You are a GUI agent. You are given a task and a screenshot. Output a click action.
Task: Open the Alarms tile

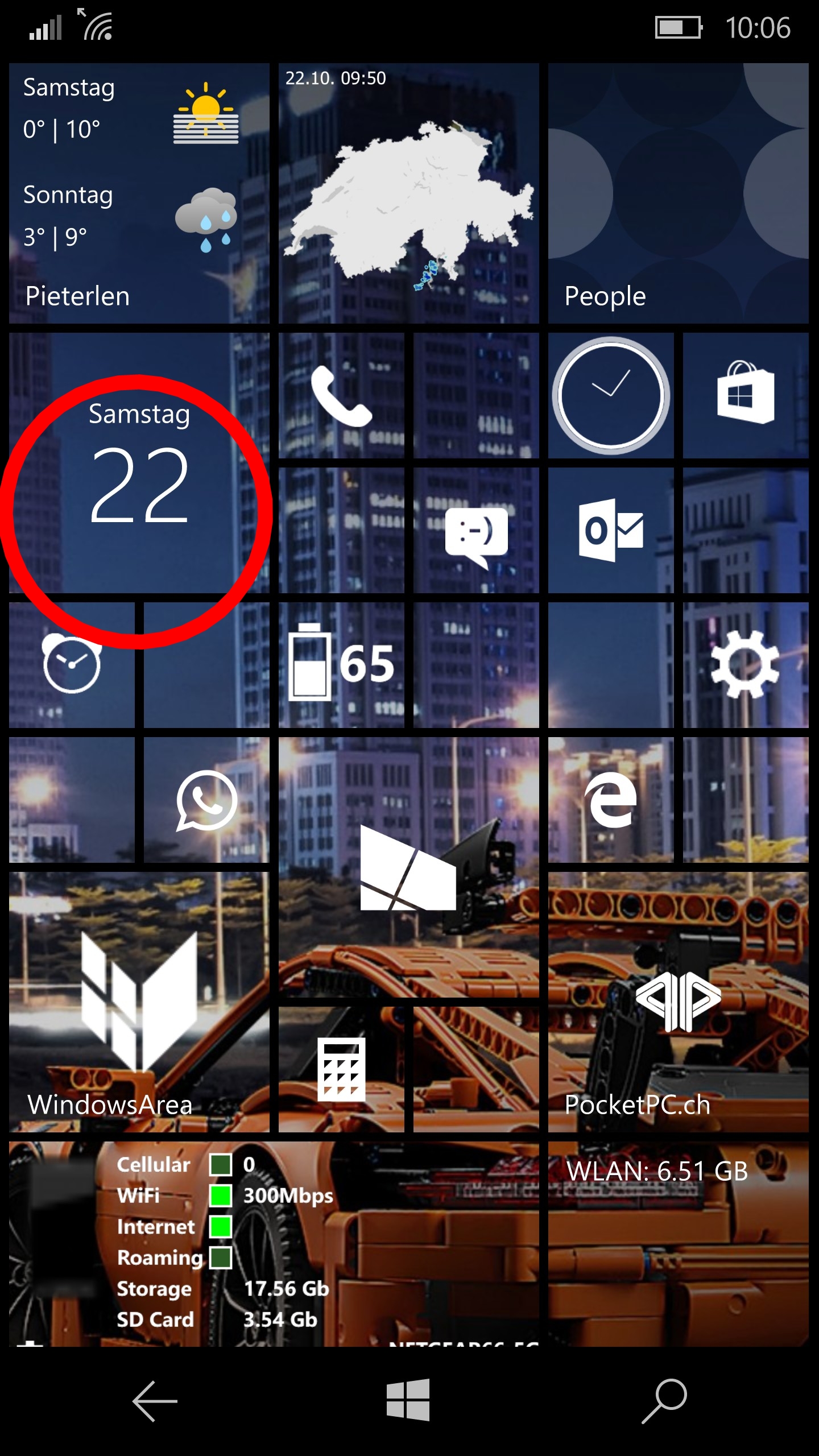[x=72, y=665]
